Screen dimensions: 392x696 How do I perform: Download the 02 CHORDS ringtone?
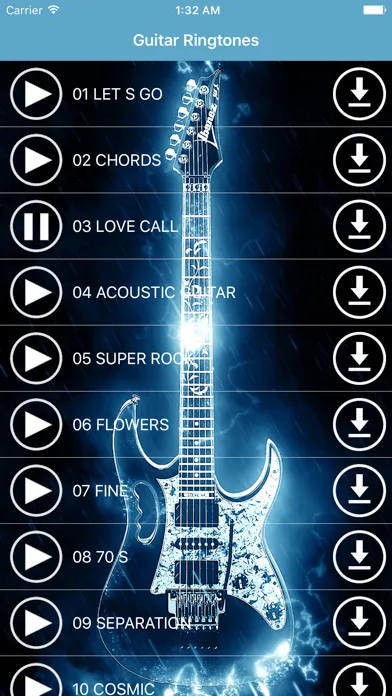coord(359,160)
